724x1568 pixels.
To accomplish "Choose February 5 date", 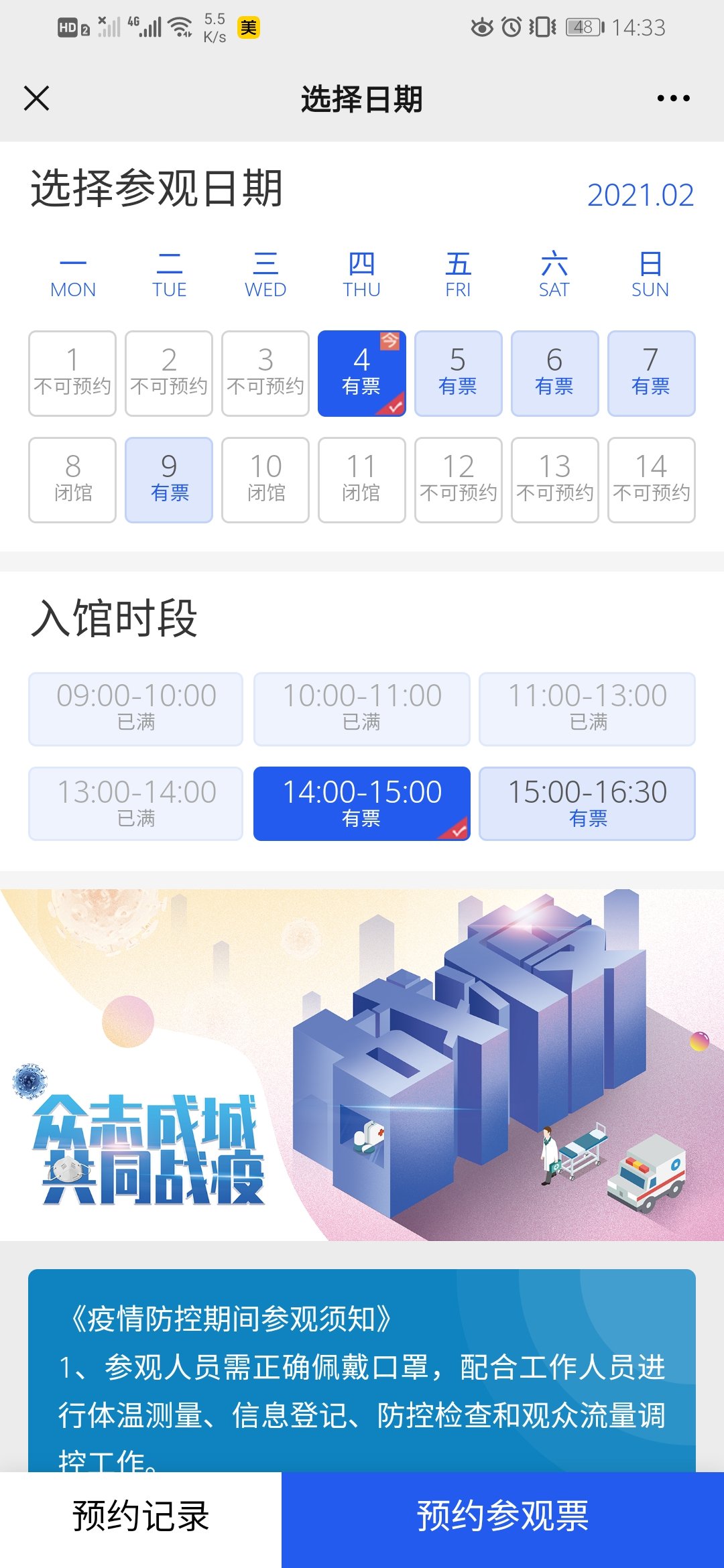I will [458, 373].
